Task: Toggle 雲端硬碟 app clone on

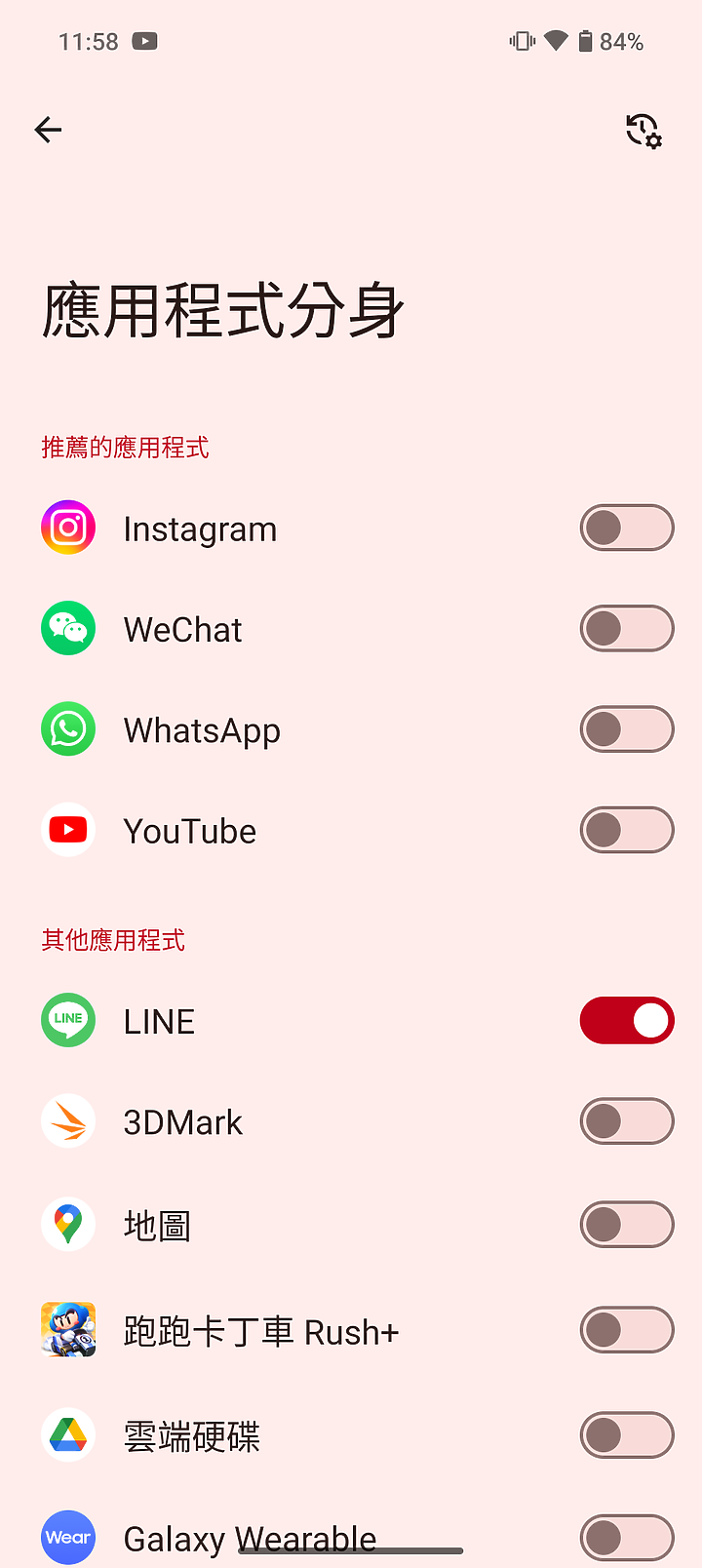Action: 626,1435
